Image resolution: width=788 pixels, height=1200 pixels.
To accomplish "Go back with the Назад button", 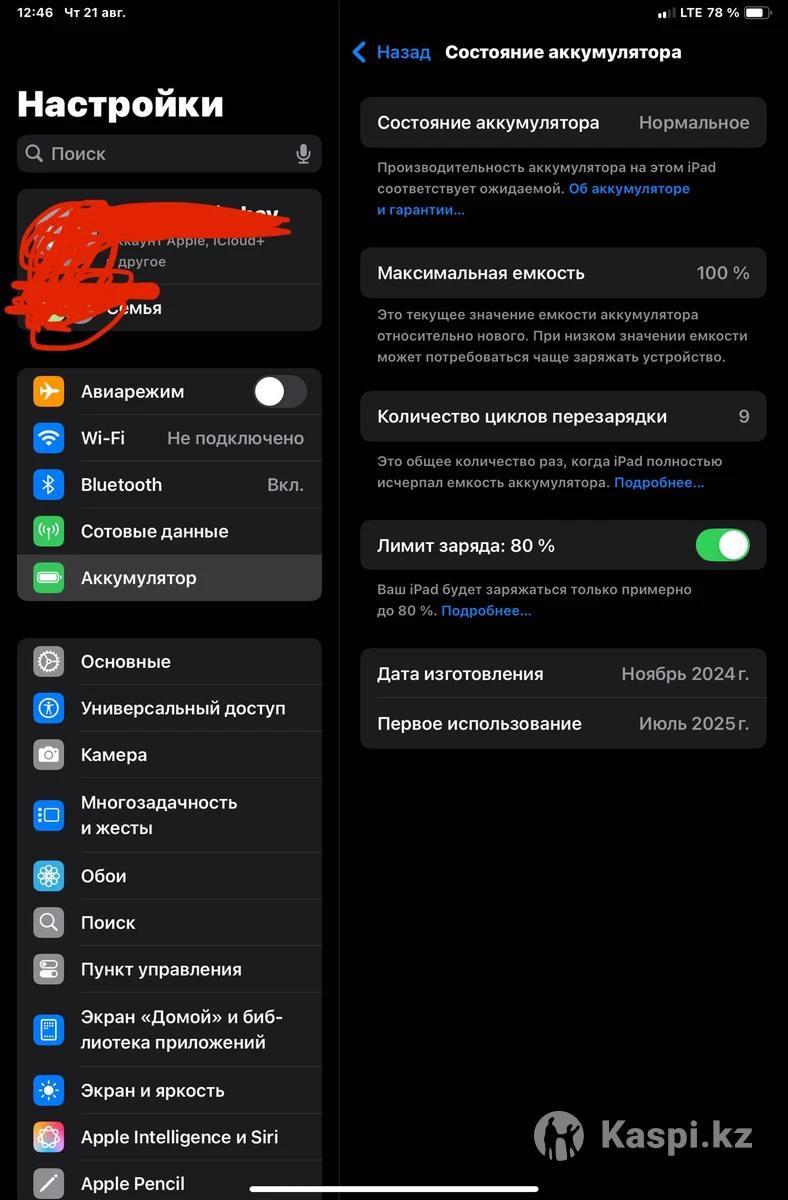I will (392, 53).
